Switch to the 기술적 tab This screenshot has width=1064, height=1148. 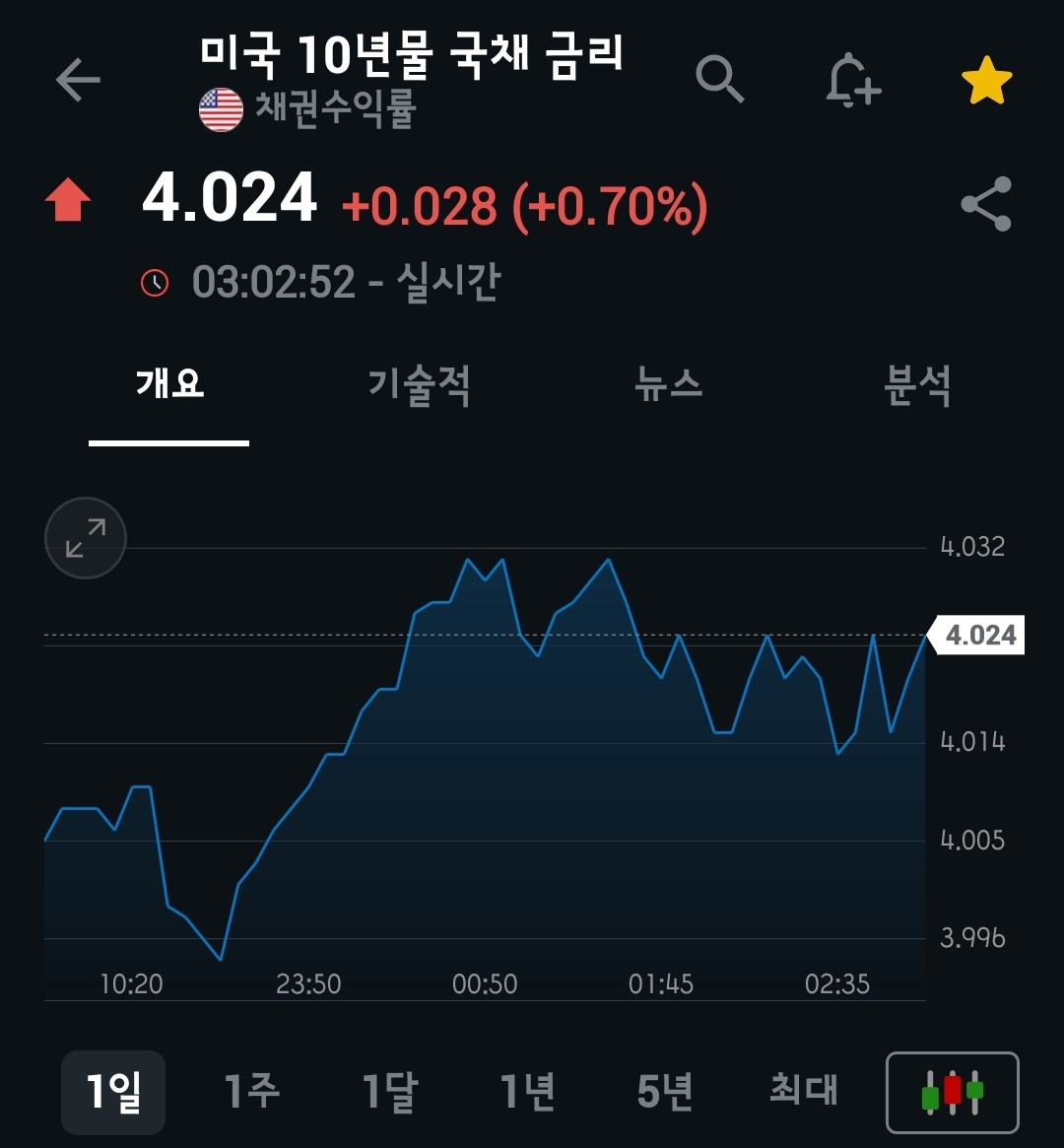pos(420,385)
